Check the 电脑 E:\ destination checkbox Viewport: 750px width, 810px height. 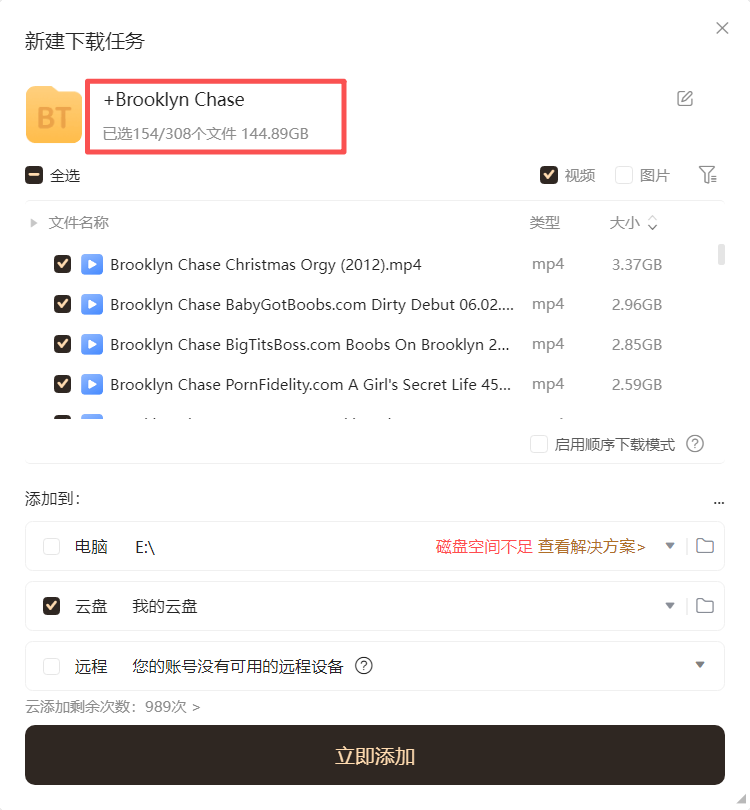tap(51, 546)
